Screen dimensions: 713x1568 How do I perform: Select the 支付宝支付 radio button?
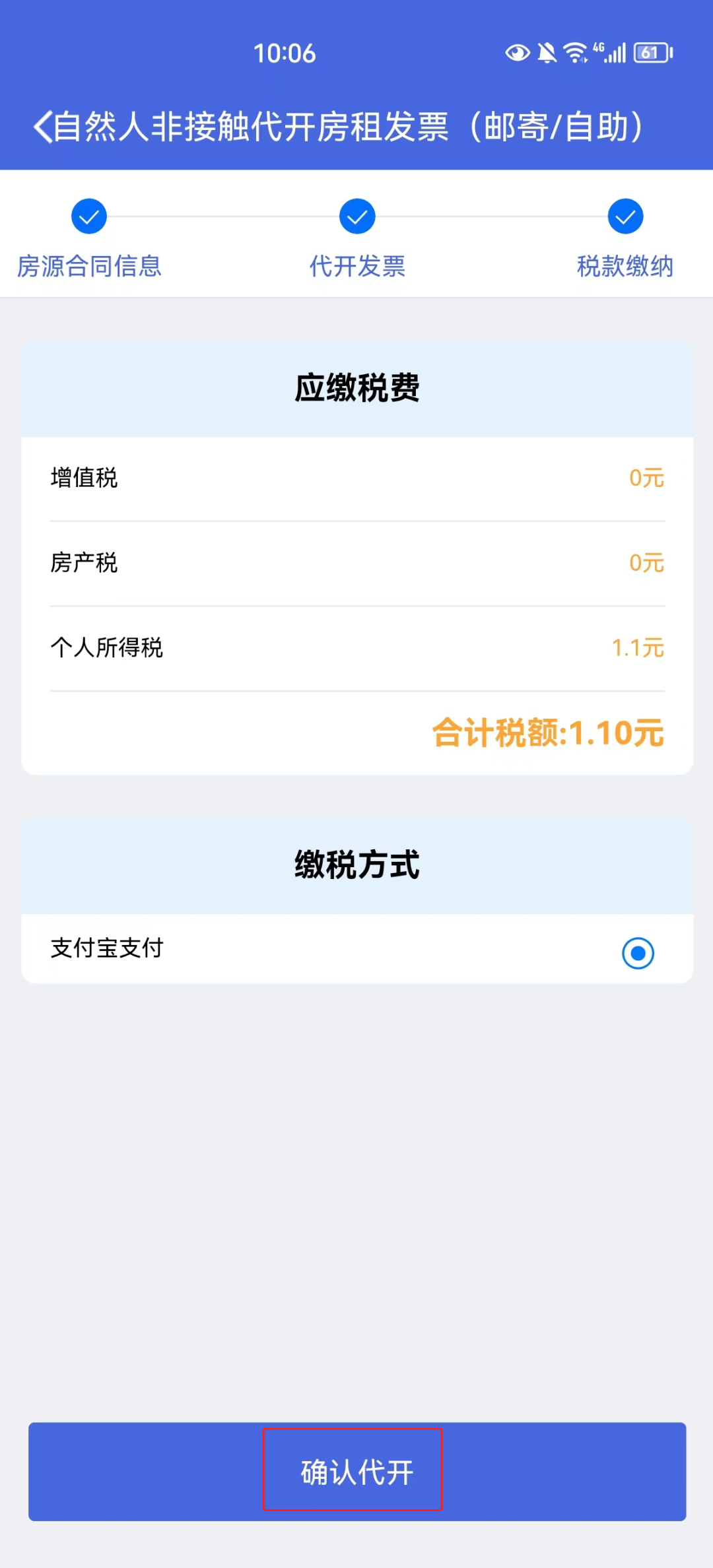[x=638, y=953]
